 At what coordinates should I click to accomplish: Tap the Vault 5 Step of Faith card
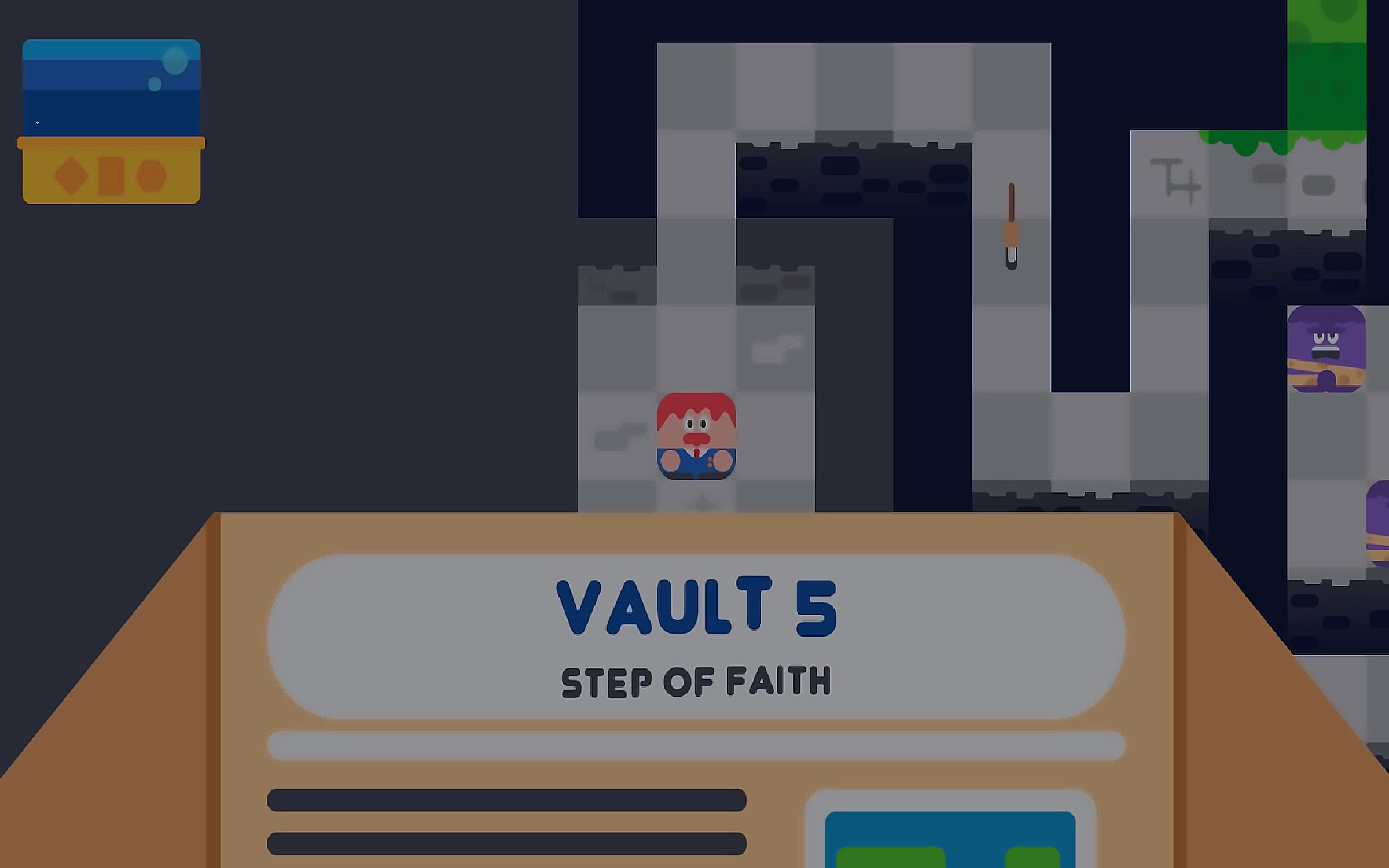[696, 637]
